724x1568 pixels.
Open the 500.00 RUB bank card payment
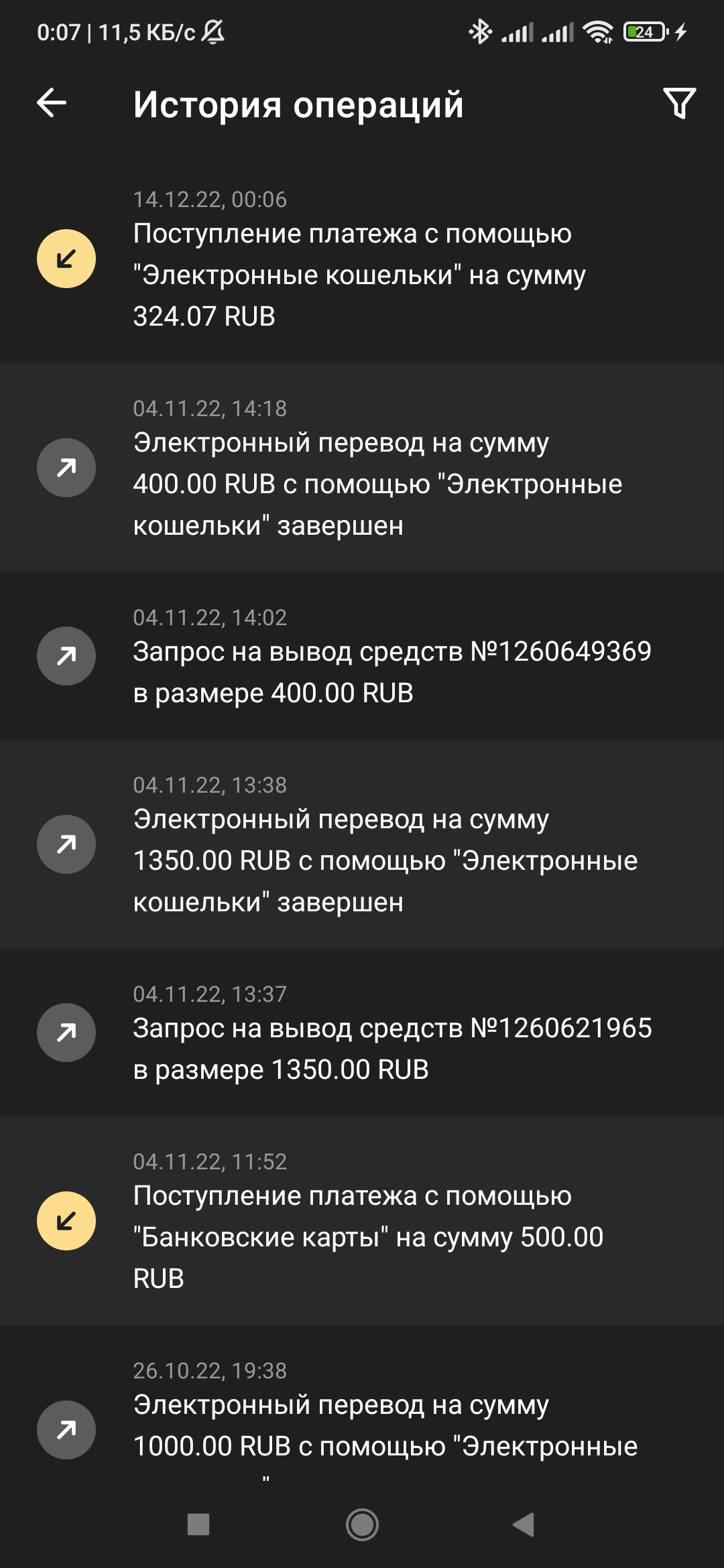(362, 1221)
